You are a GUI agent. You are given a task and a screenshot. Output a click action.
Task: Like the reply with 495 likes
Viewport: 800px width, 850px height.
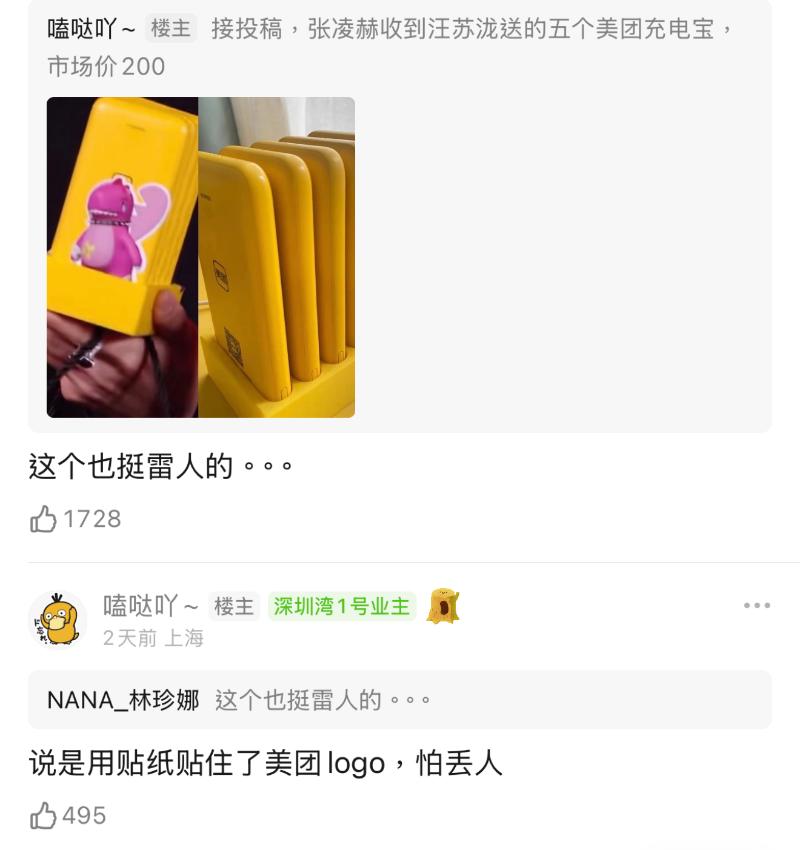click(x=44, y=816)
